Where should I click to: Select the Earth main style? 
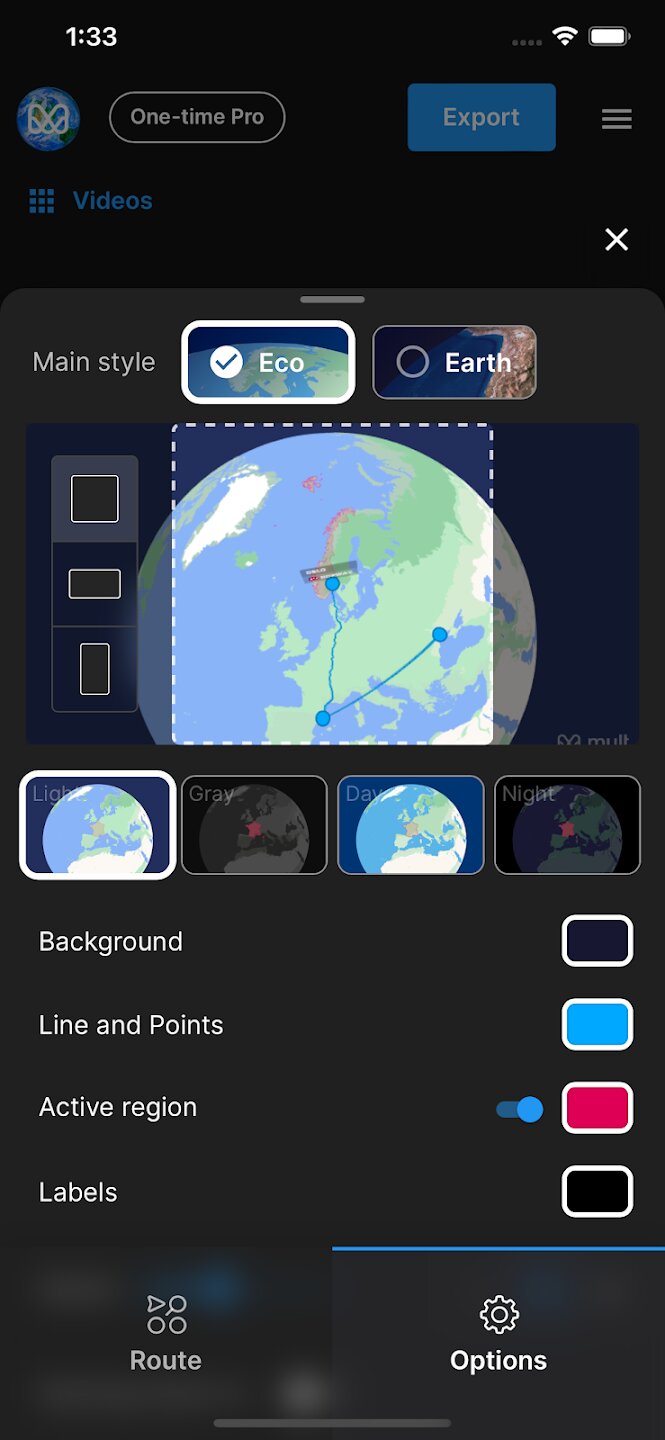tap(454, 362)
